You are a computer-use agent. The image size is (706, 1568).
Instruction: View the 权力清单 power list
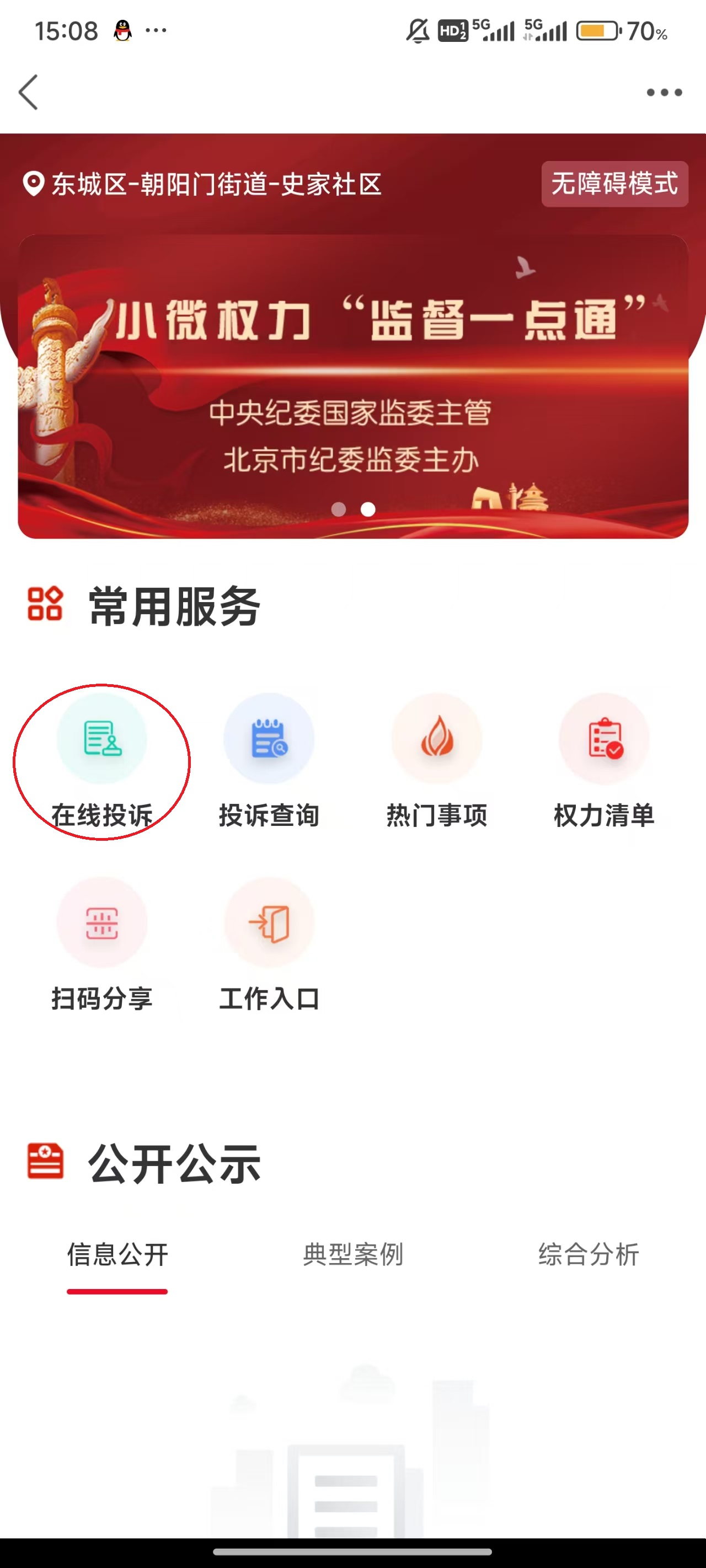click(605, 738)
